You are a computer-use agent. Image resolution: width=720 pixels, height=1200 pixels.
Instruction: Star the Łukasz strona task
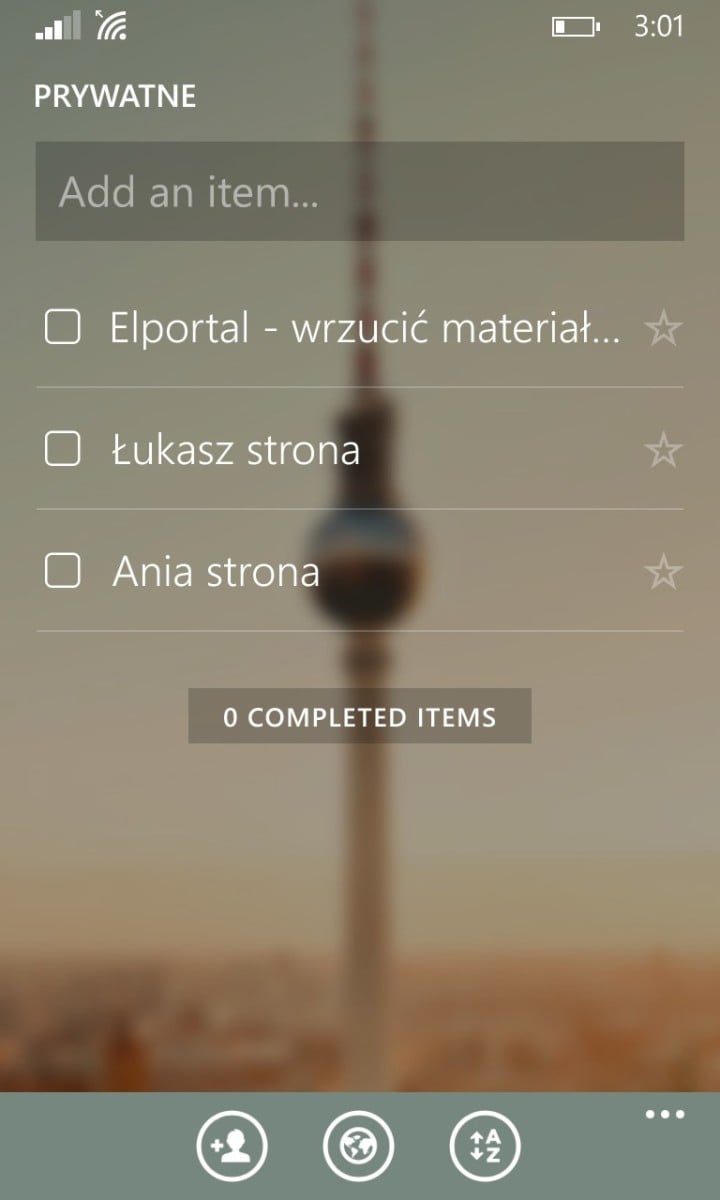click(x=662, y=451)
